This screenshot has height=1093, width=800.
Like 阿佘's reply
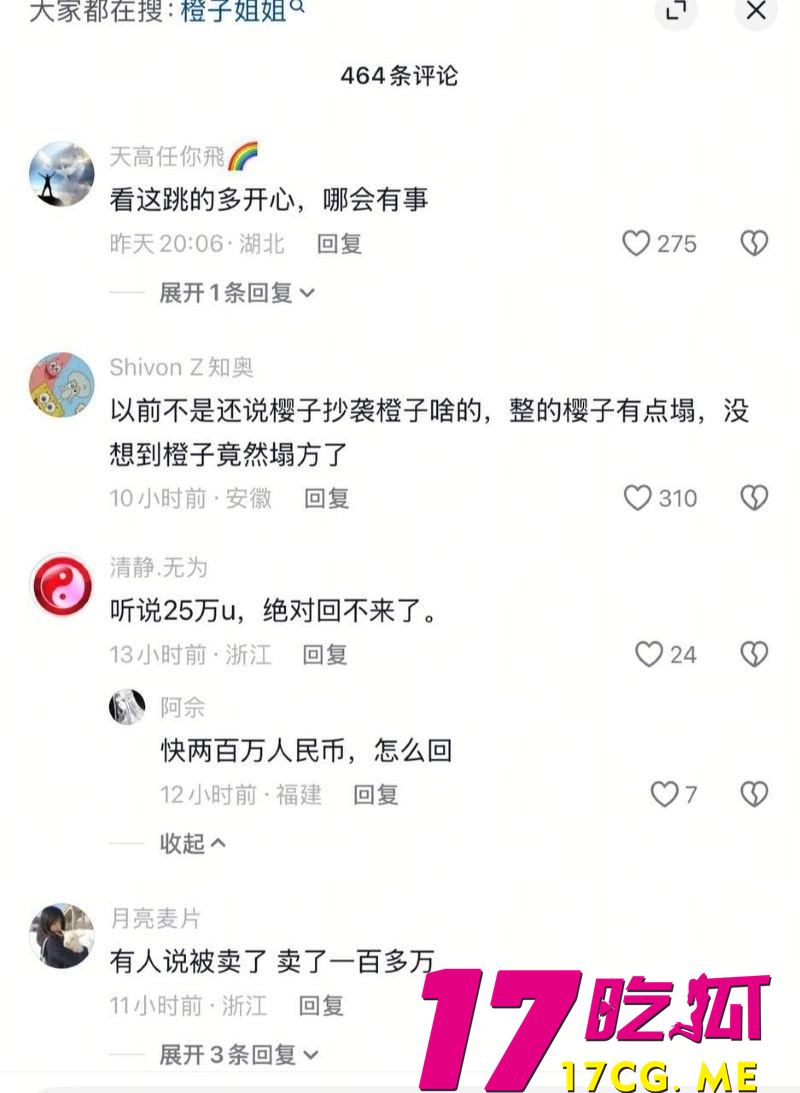[664, 795]
